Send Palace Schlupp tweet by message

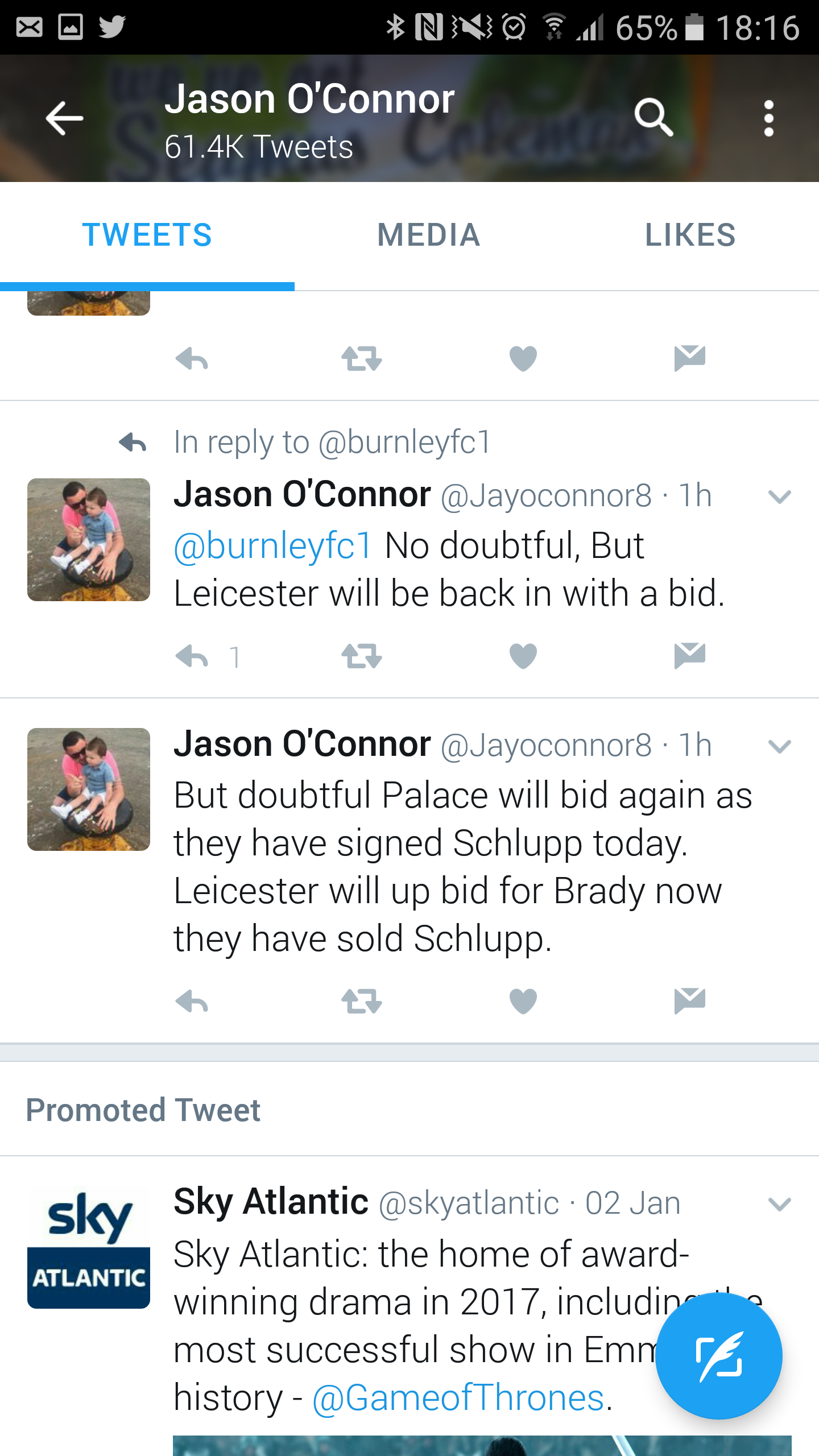click(x=689, y=1001)
